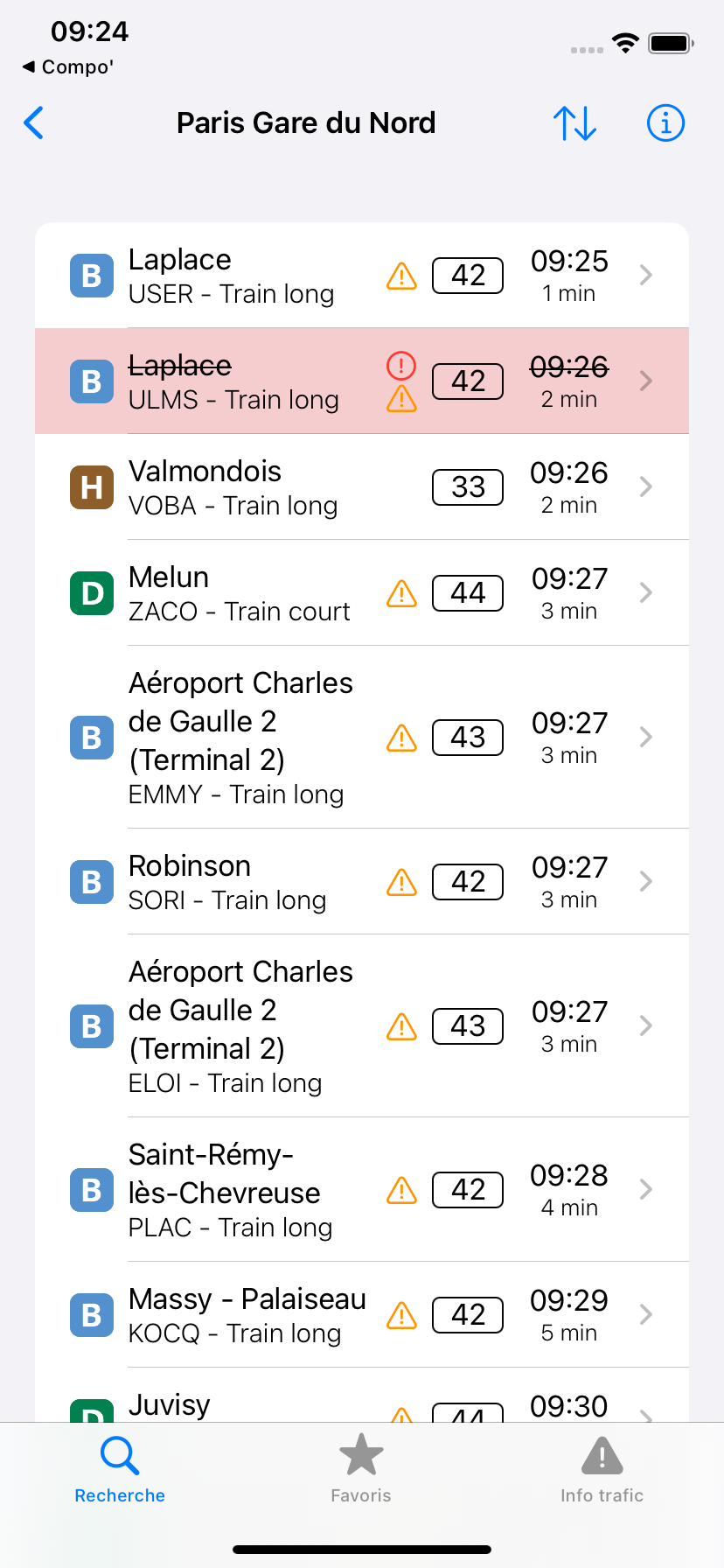Screen dimensions: 724x1568
Task: Tap the RER B badge for Massy - Palaiseau
Action: 91,1315
